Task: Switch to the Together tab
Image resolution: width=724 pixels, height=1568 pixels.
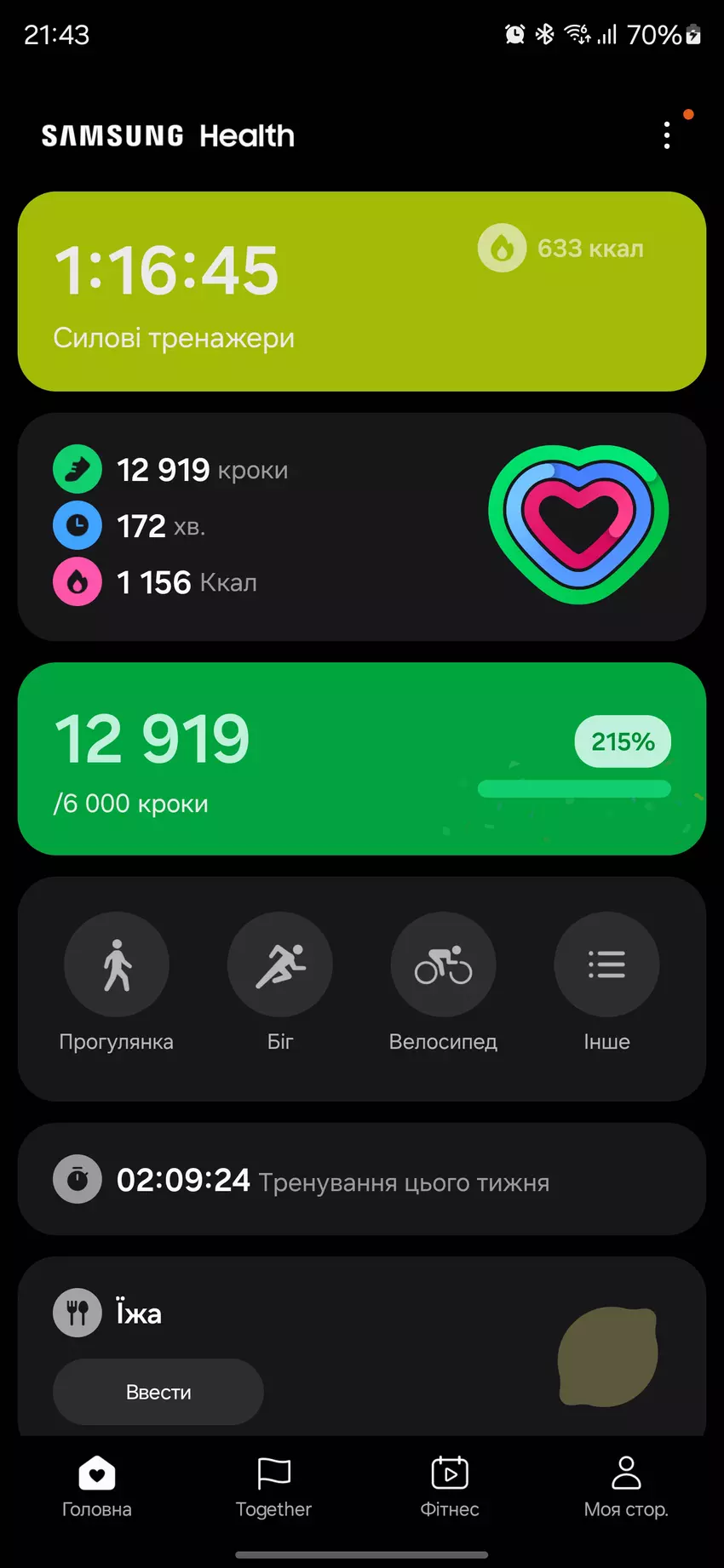Action: click(273, 1486)
